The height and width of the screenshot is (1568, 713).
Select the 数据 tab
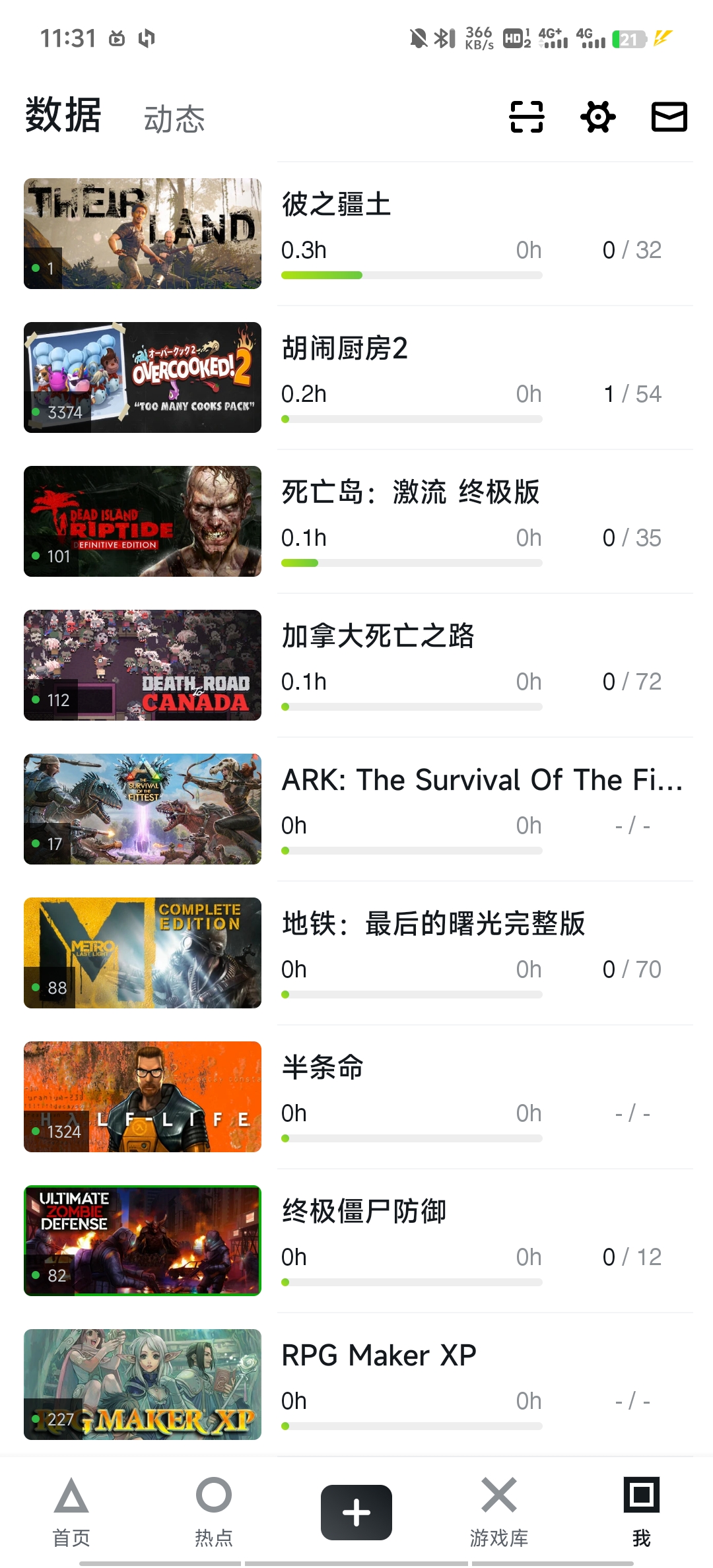point(63,115)
